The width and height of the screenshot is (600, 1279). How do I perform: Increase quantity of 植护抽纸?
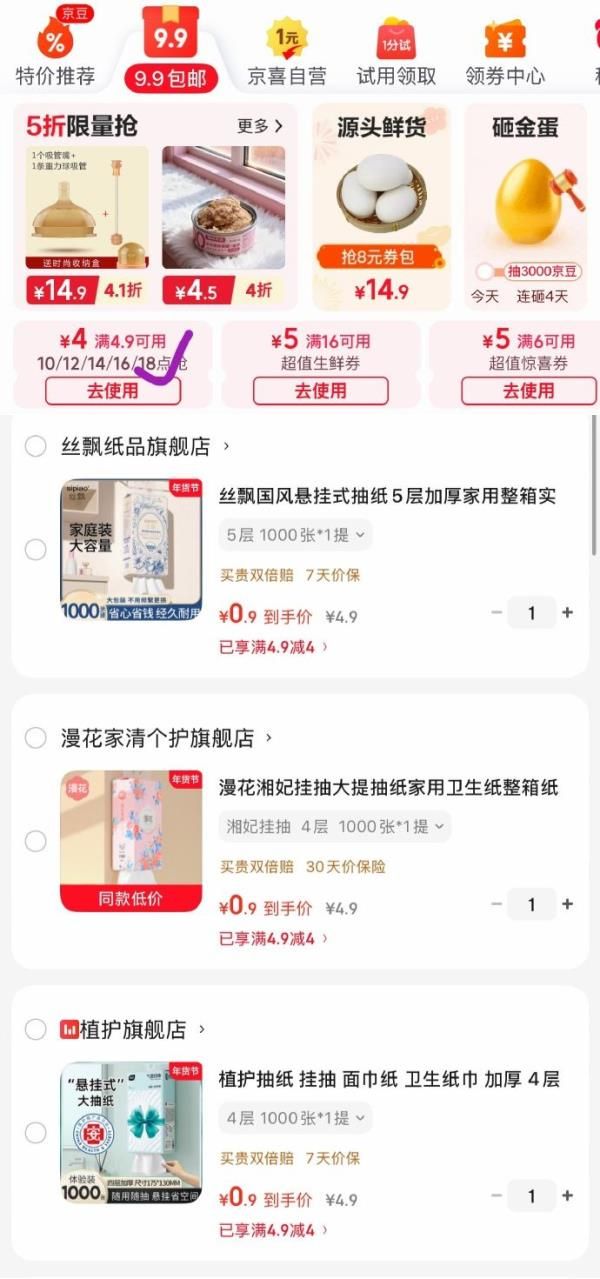567,1195
